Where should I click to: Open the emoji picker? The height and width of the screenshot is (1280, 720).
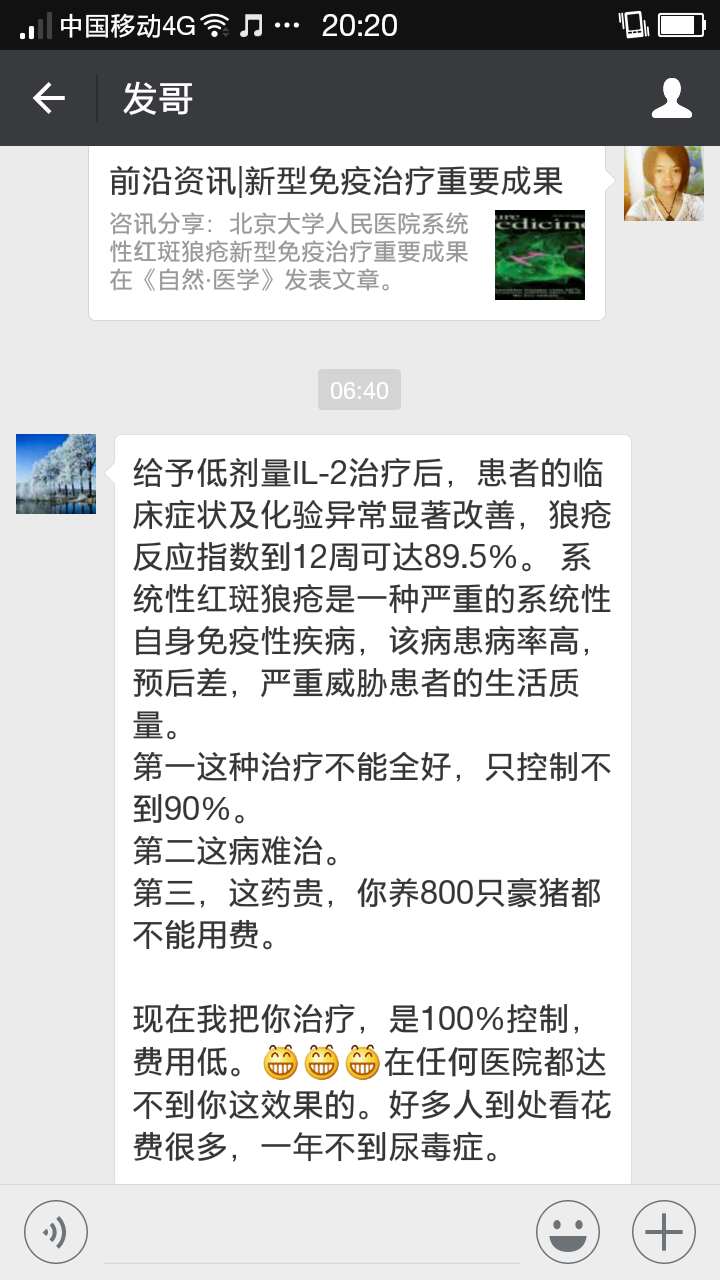tap(567, 1232)
